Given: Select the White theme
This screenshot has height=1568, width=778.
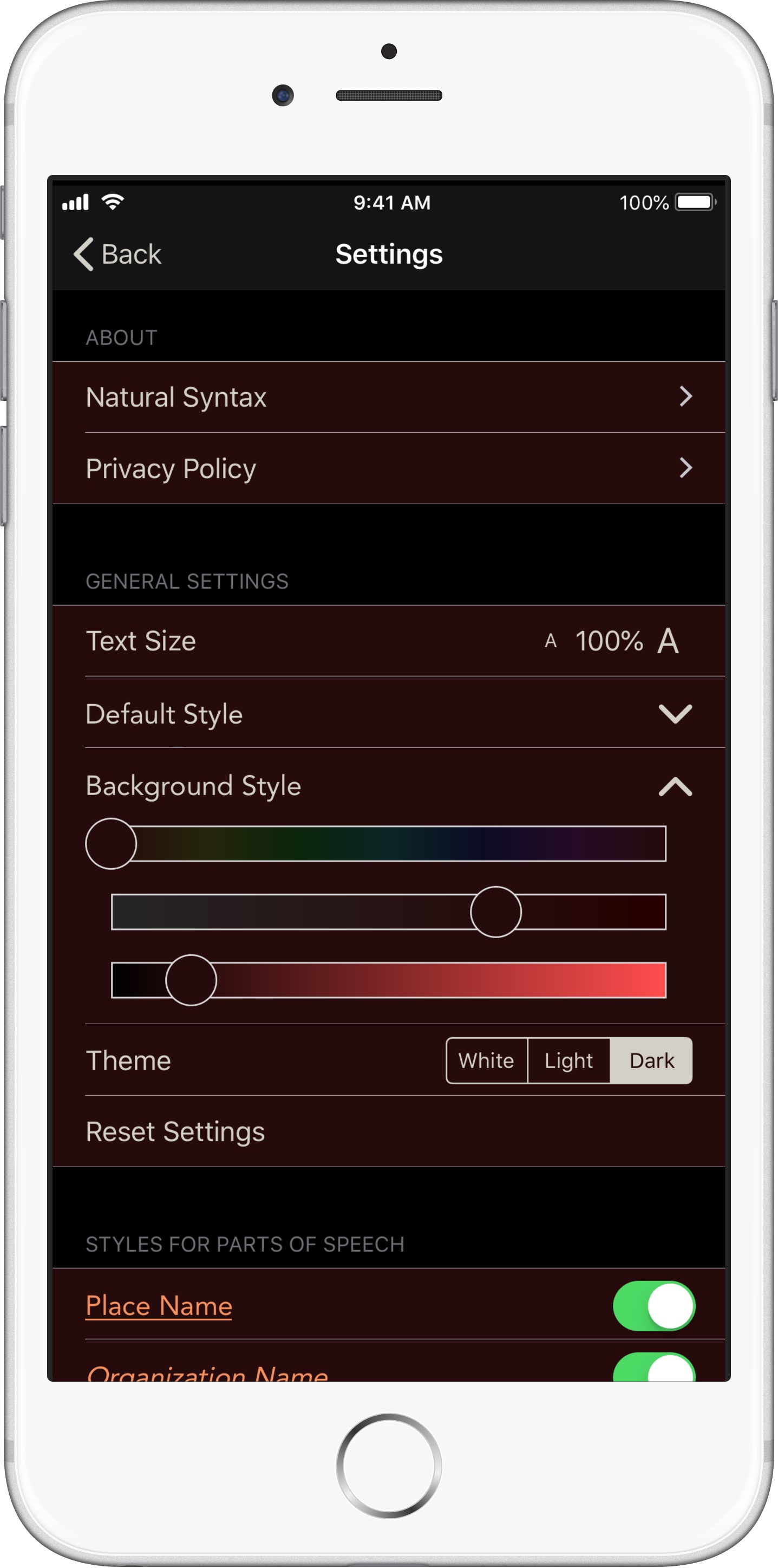Looking at the screenshot, I should (487, 1060).
